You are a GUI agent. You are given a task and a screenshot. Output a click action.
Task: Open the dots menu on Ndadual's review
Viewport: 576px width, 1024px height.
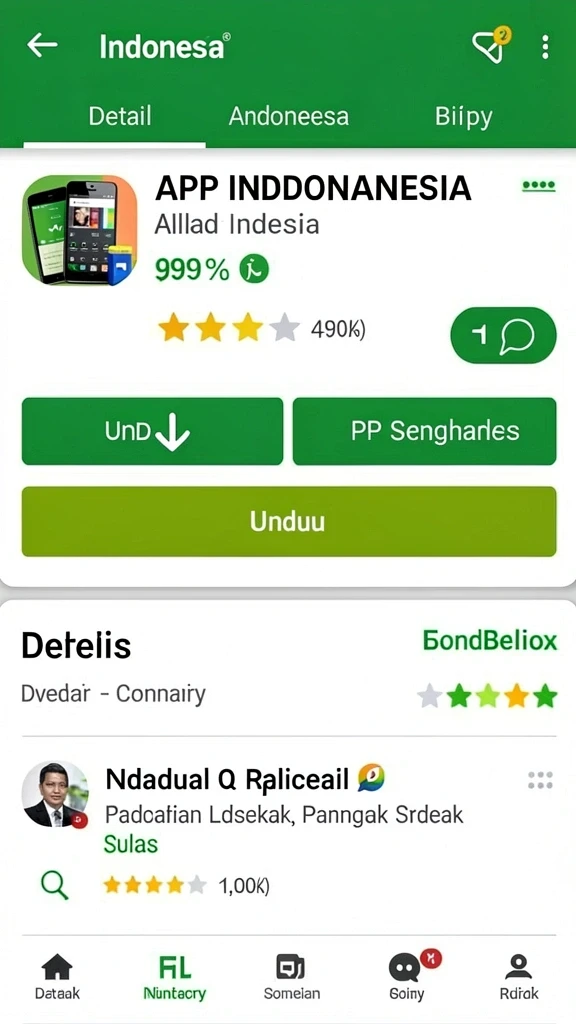(x=540, y=780)
